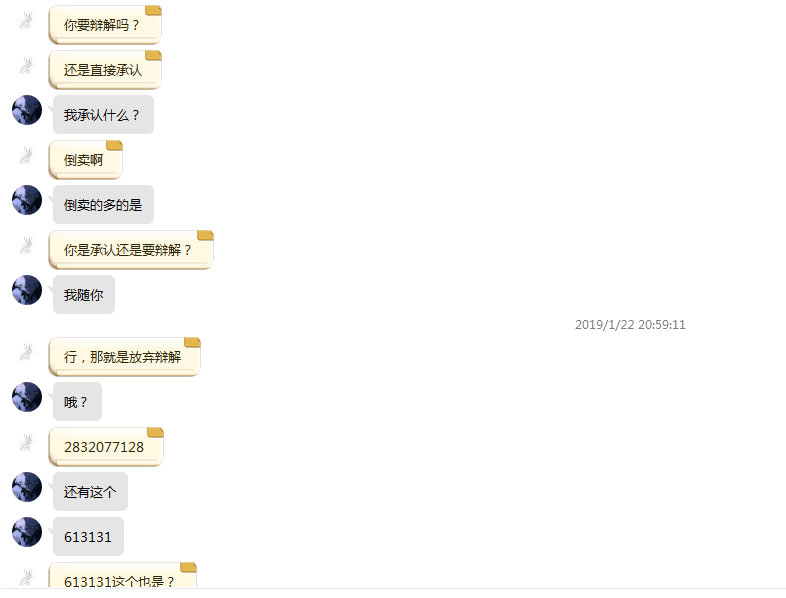Image resolution: width=786 pixels, height=598 pixels.
Task: Tap the avatar beside 哦？ message
Action: pos(27,397)
